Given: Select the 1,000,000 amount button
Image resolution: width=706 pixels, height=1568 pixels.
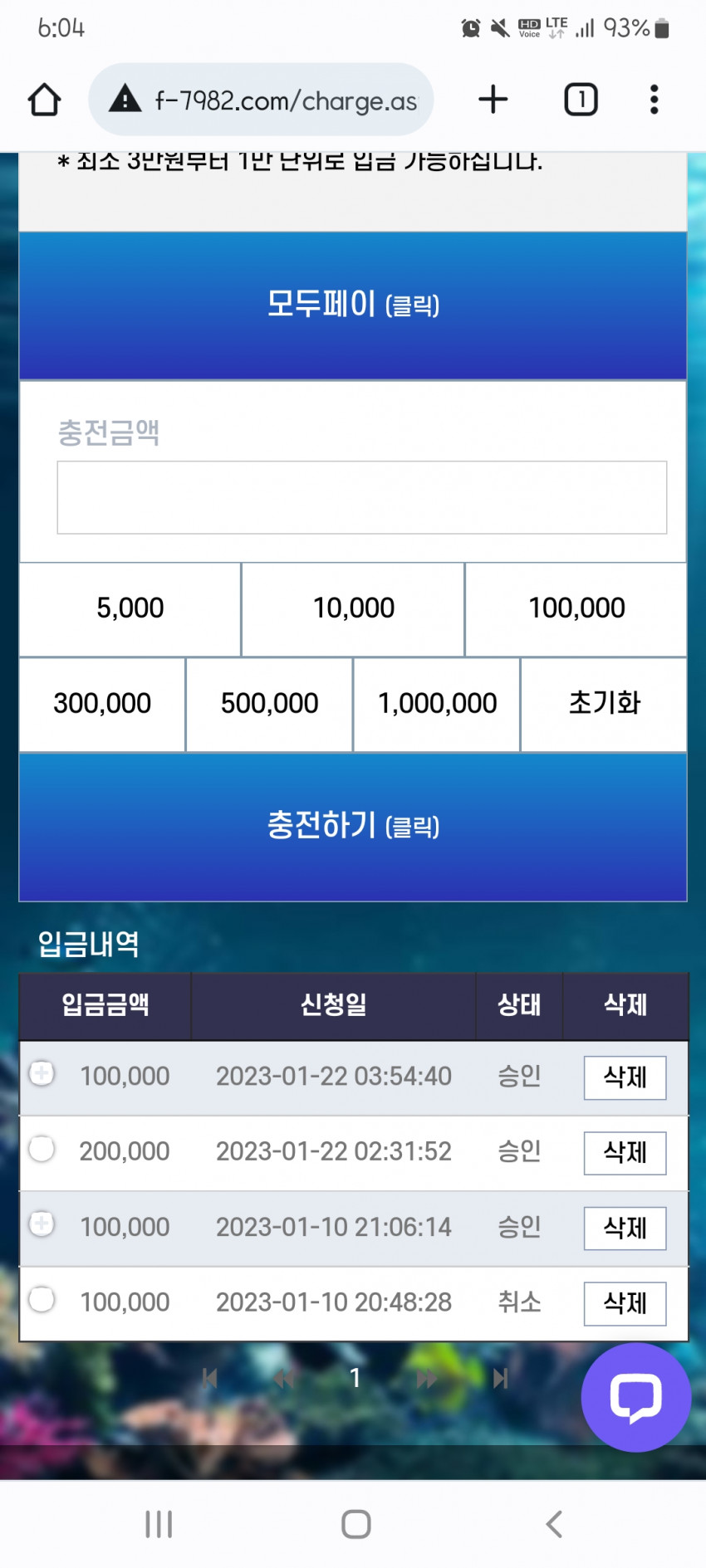Looking at the screenshot, I should click(x=437, y=704).
